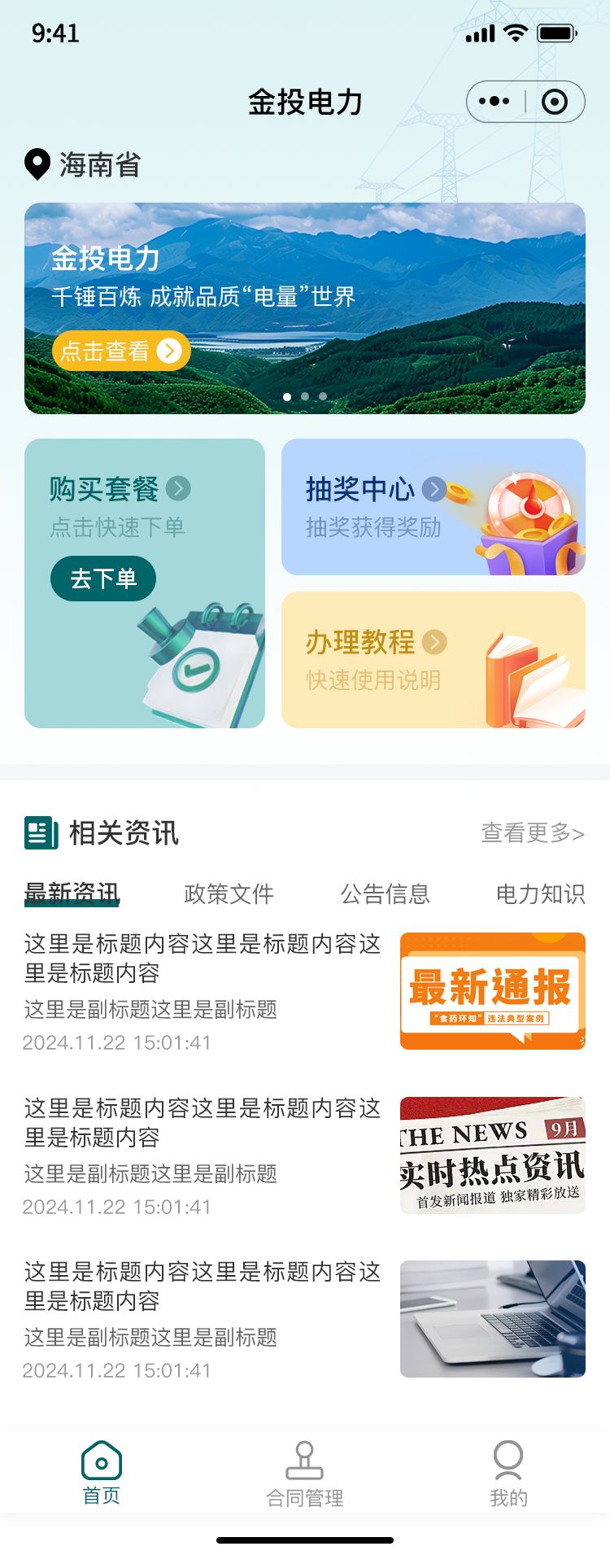Change the location from 海南省

(83, 164)
